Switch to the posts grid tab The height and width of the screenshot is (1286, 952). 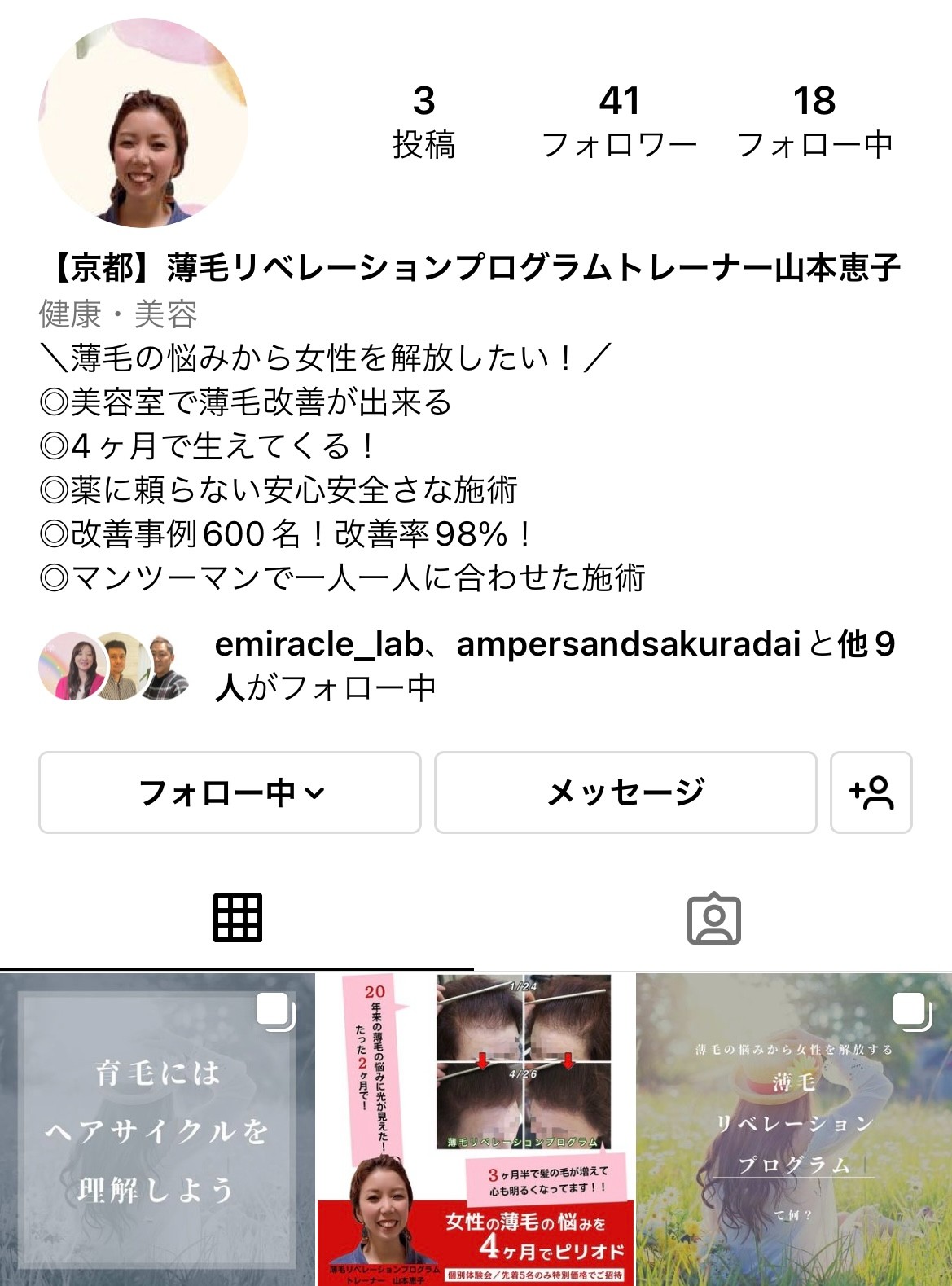click(x=237, y=918)
